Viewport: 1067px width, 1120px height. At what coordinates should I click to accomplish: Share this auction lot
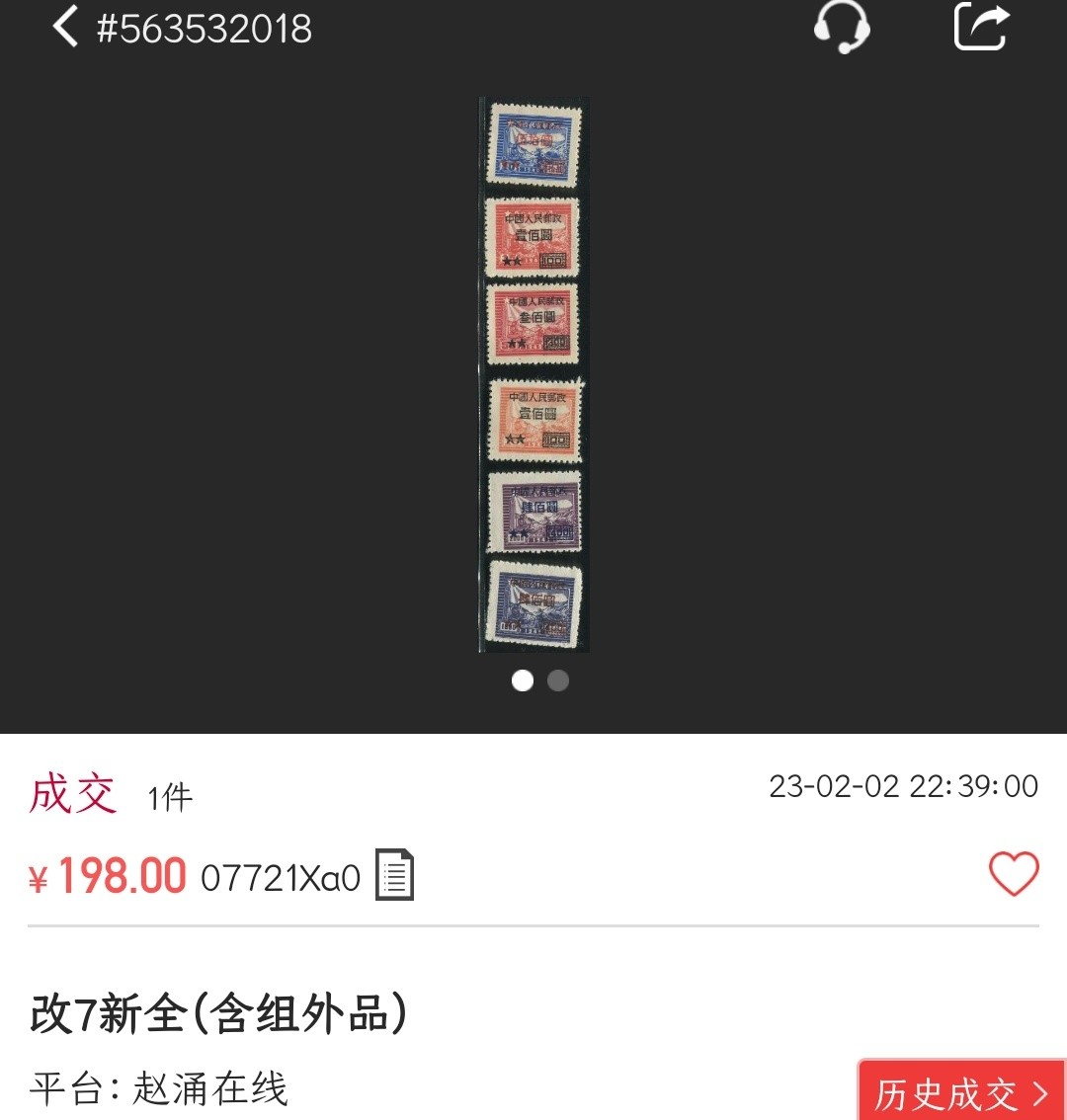tap(981, 27)
